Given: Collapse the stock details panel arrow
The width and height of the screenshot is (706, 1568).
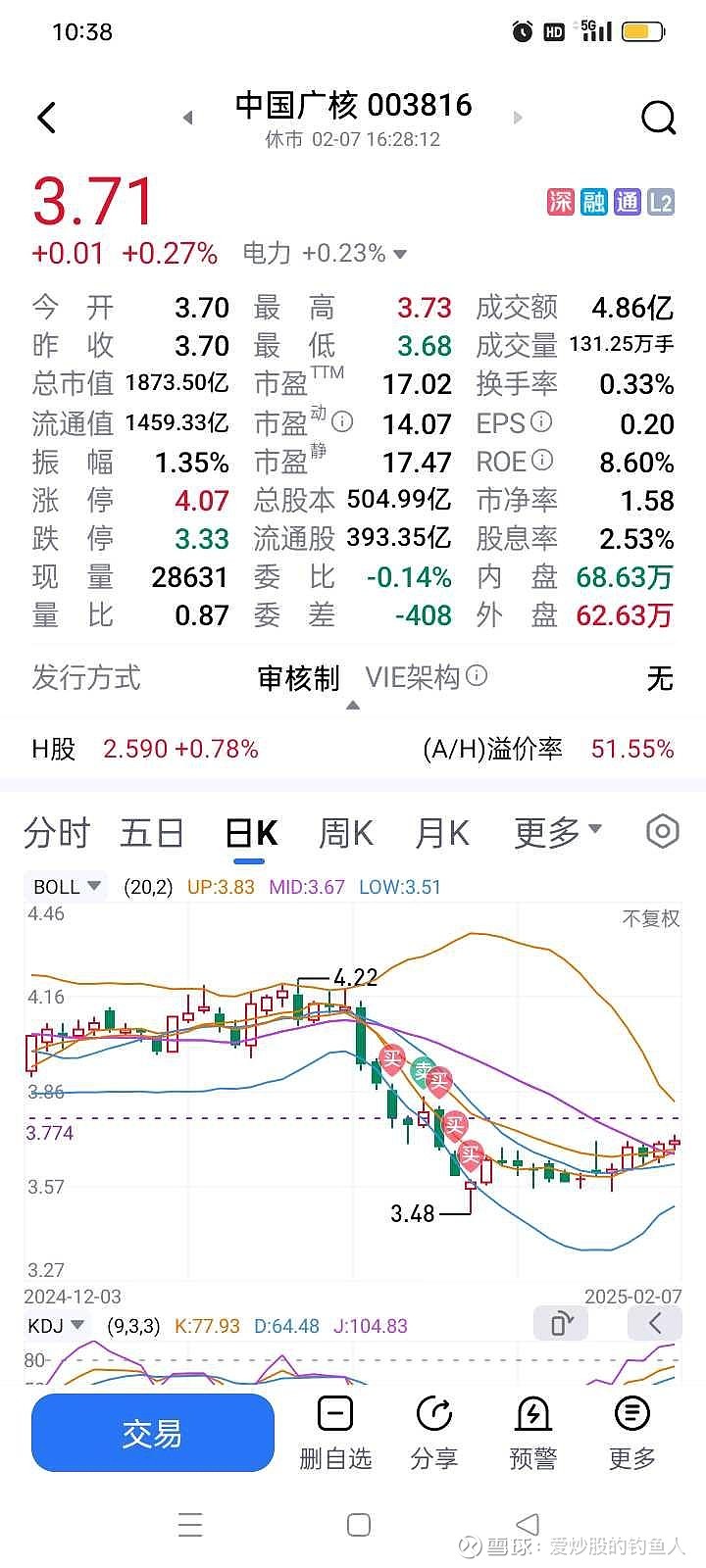Looking at the screenshot, I should tap(353, 705).
